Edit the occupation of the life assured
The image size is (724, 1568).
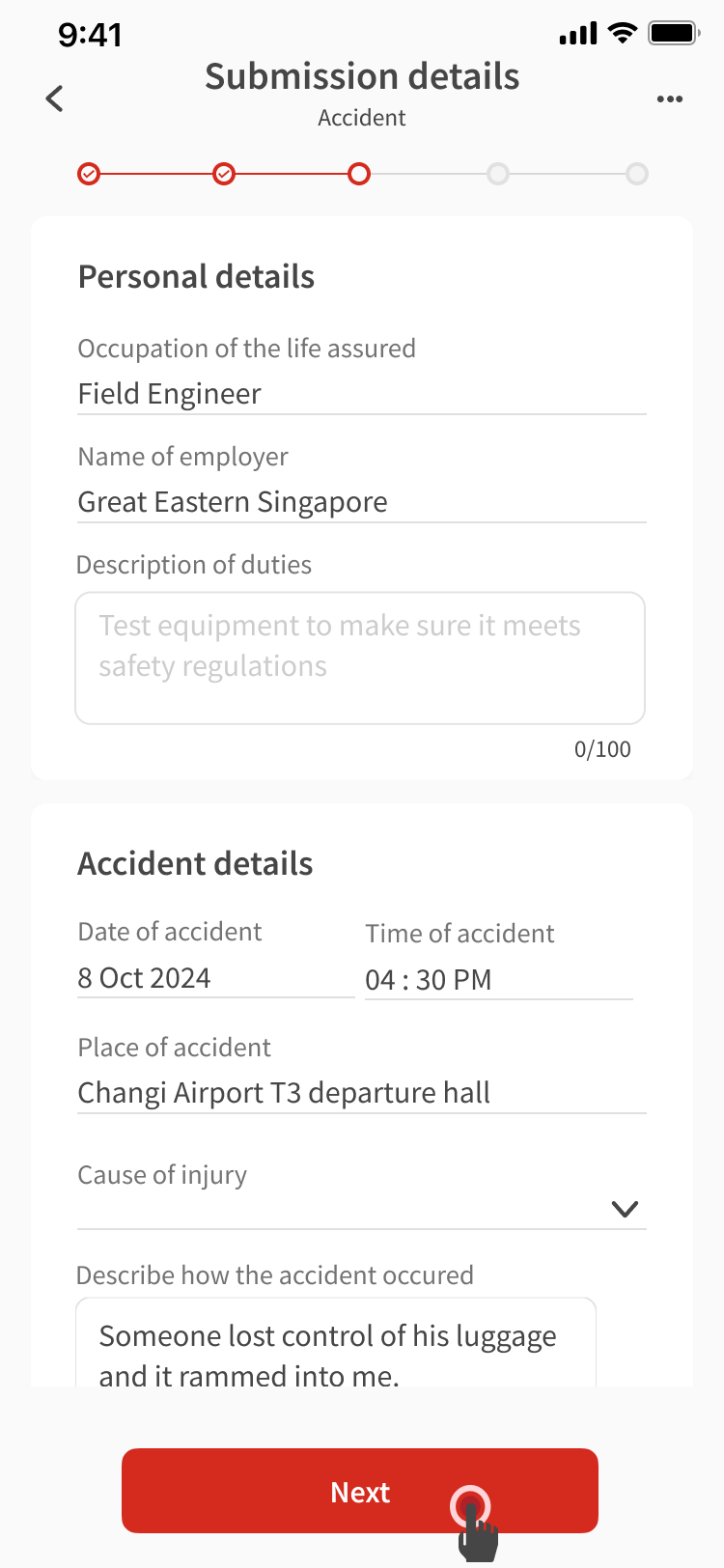click(361, 394)
